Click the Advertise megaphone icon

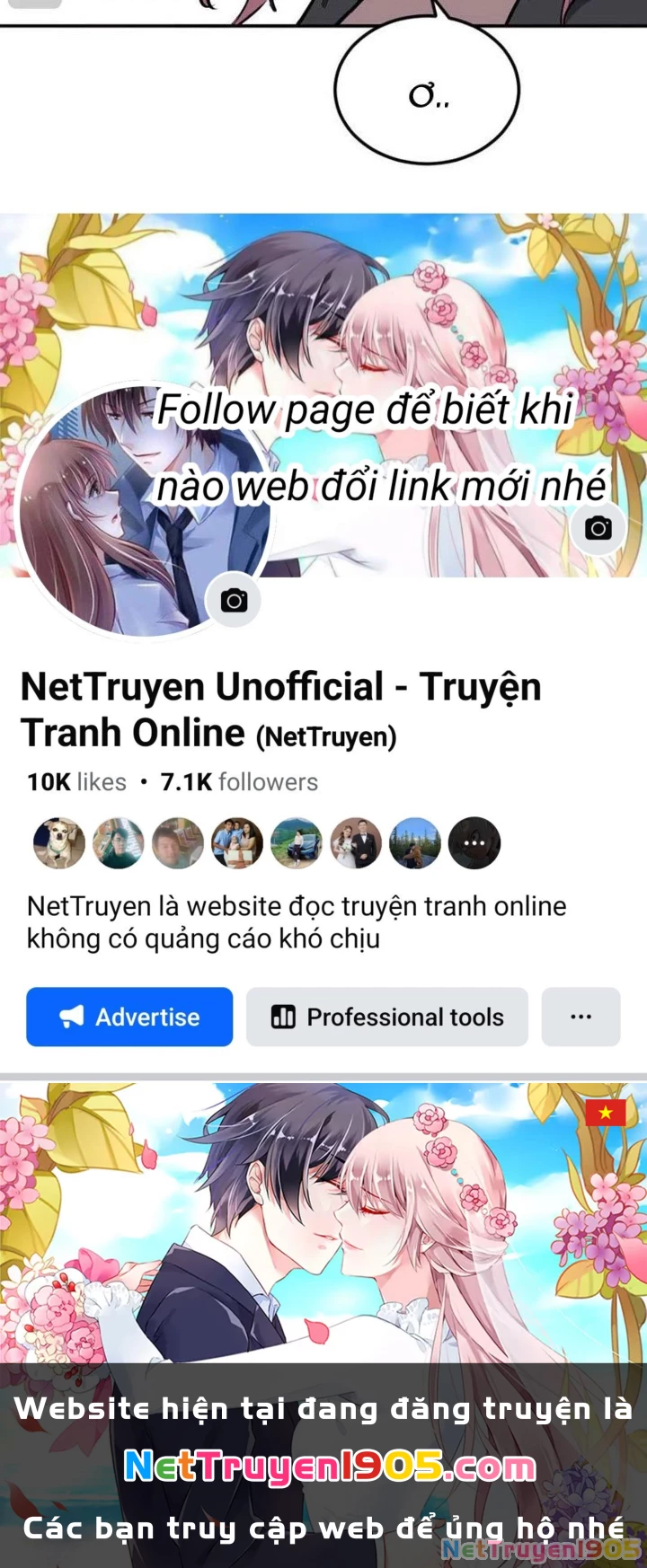72,1017
